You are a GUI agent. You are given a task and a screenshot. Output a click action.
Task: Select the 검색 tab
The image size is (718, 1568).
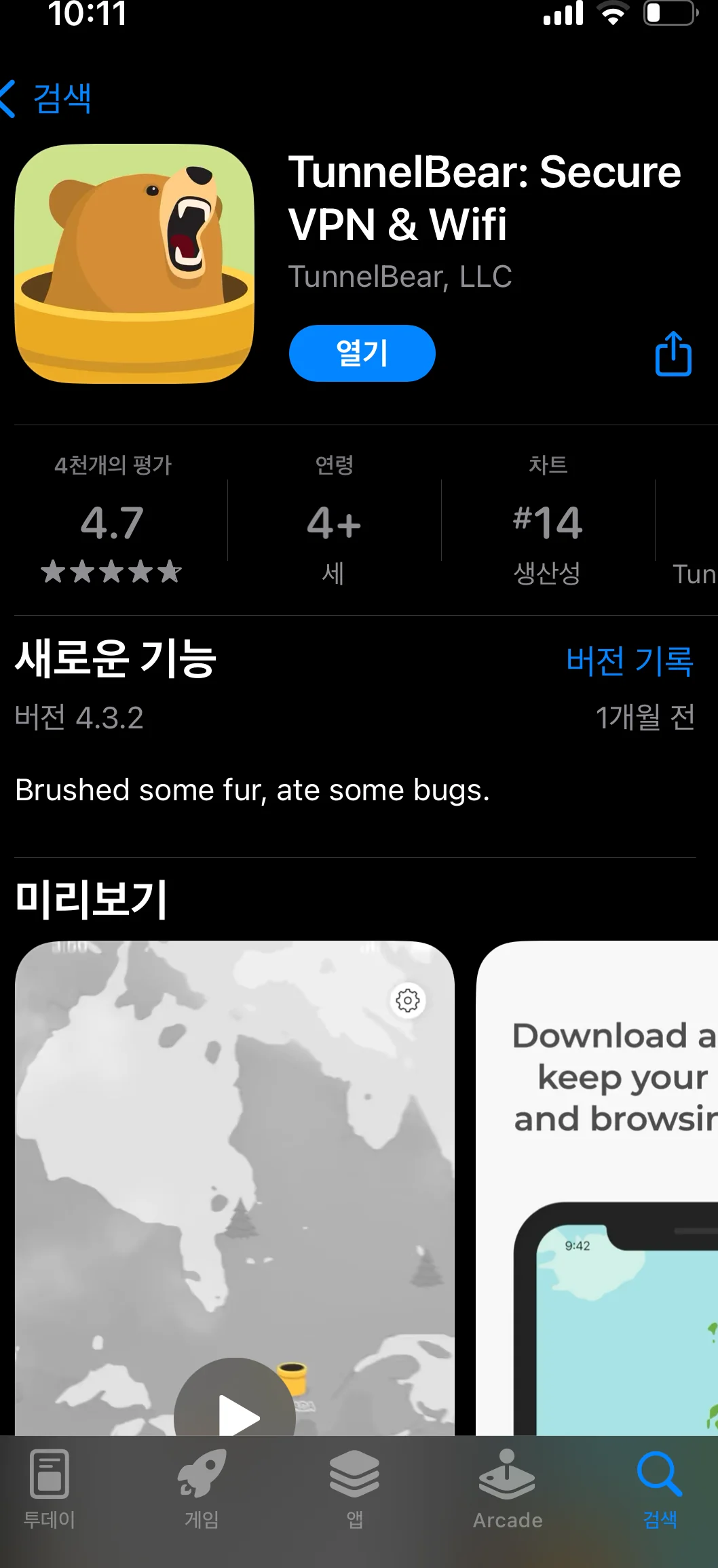660,1489
